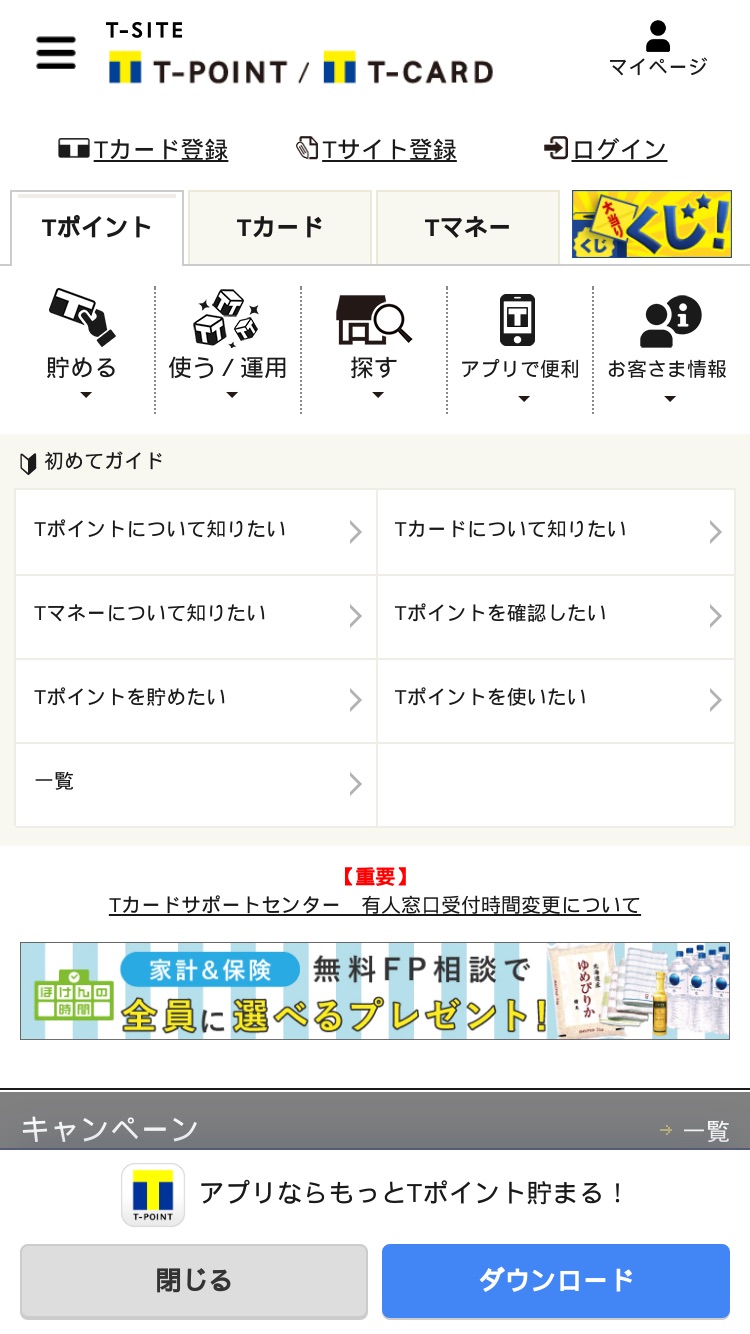Tap the ダウンロード button
This screenshot has width=750, height=1334.
[556, 1281]
